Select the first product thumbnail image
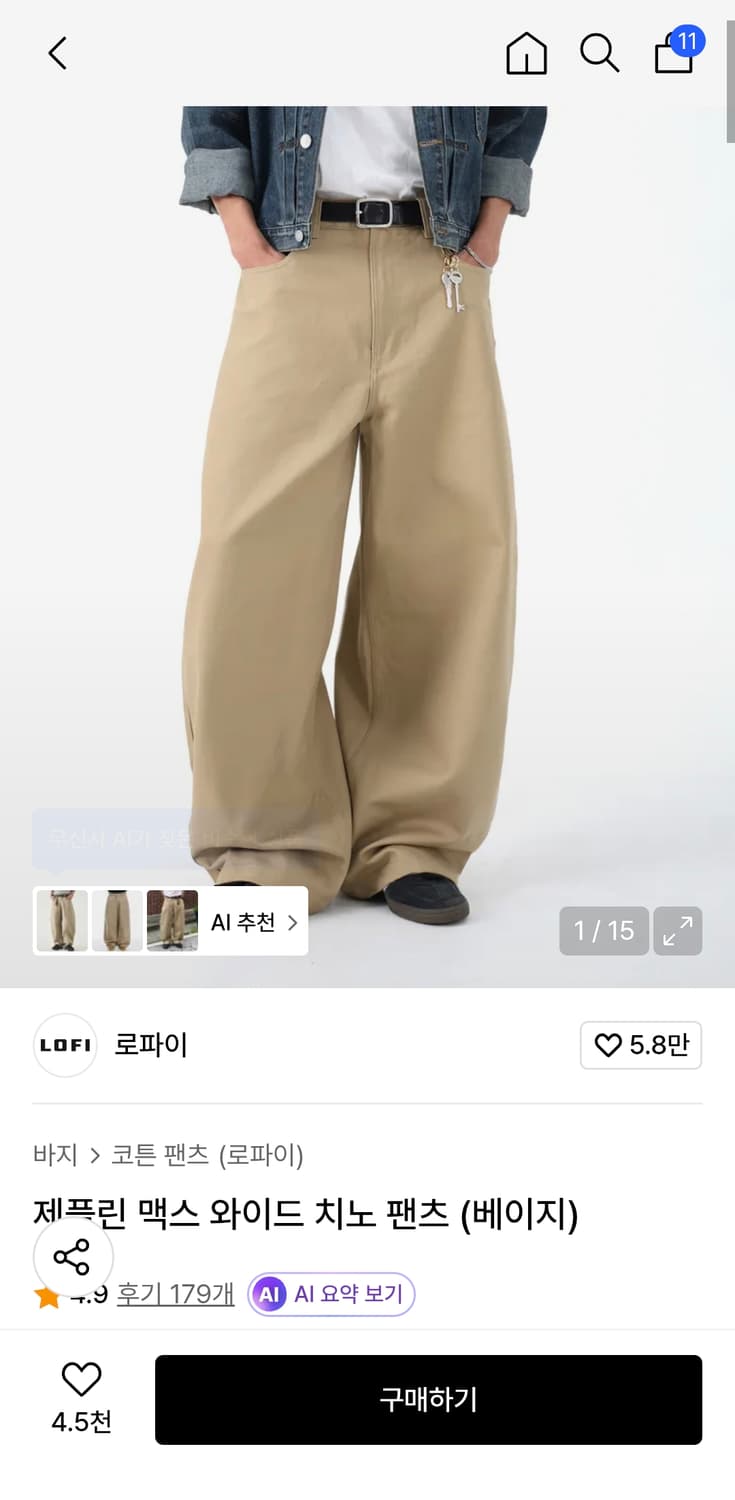The image size is (735, 1500). [x=61, y=920]
